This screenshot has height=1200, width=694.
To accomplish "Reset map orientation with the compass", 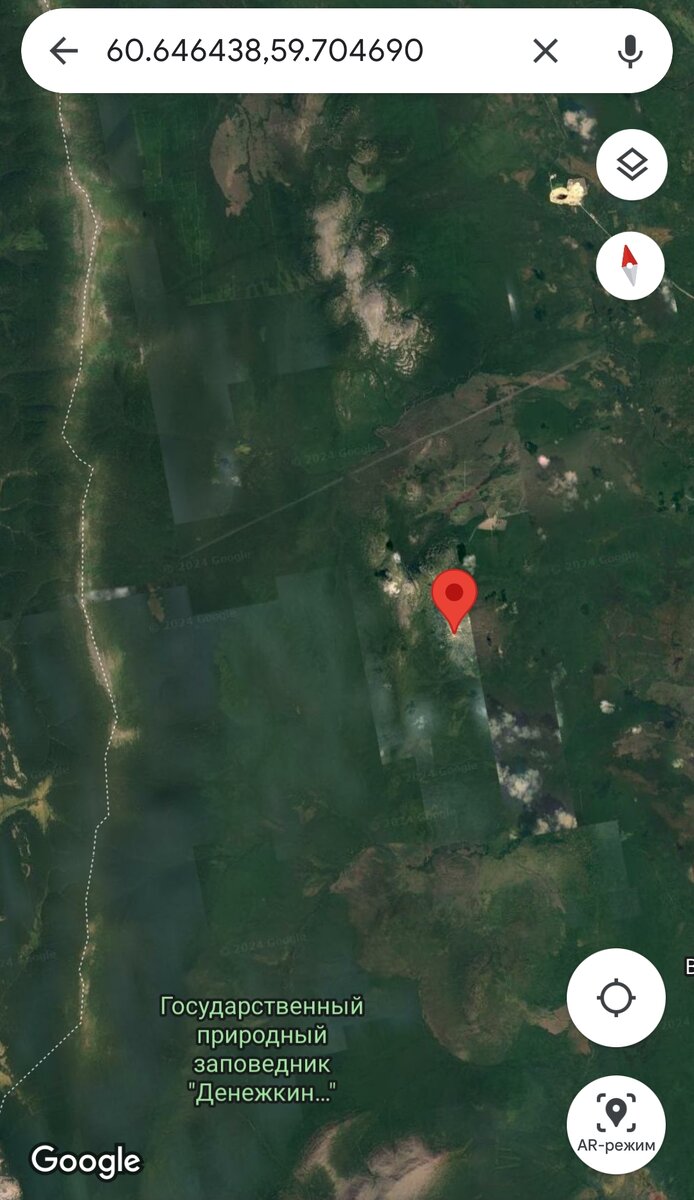I will [630, 265].
